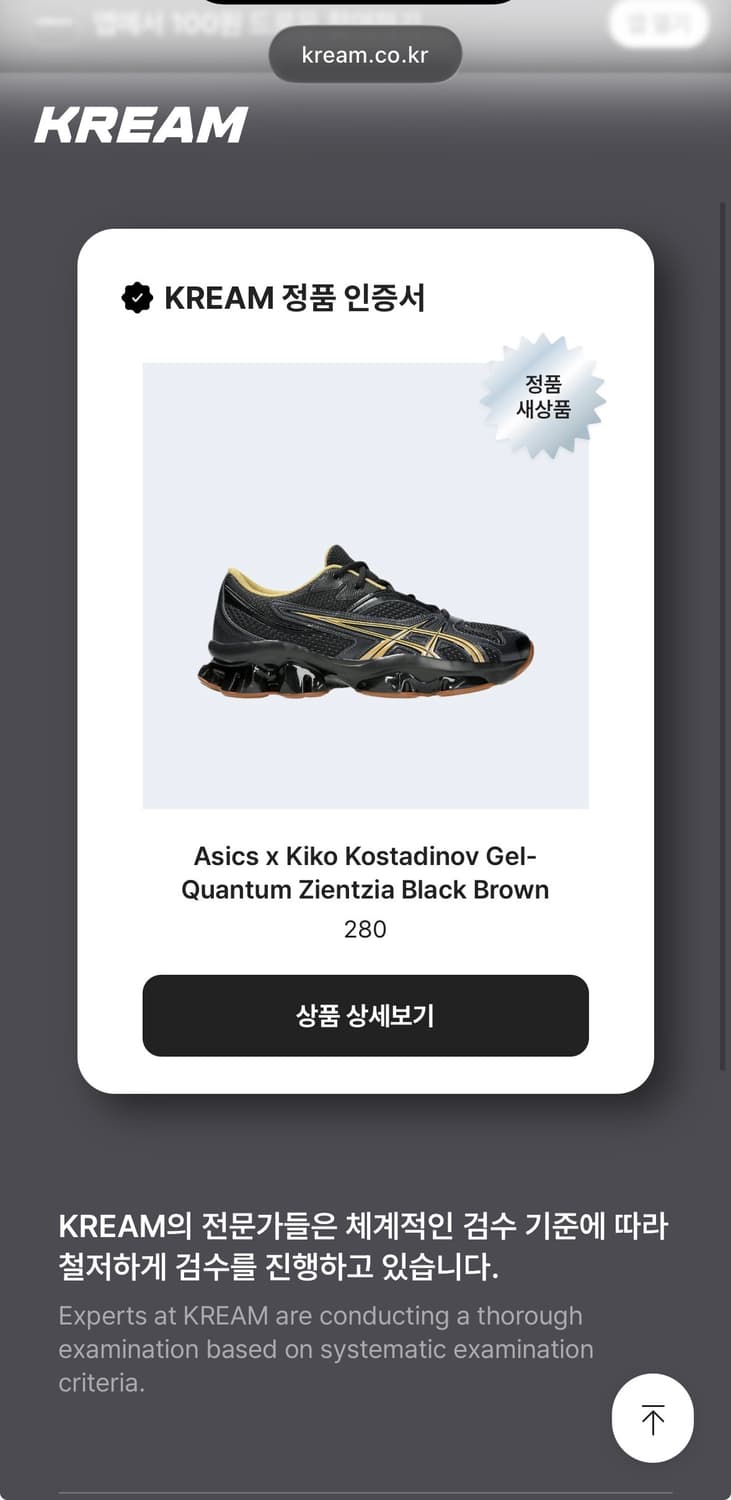This screenshot has width=731, height=1500.
Task: Open the kream.co.kr address pill
Action: pos(365,55)
